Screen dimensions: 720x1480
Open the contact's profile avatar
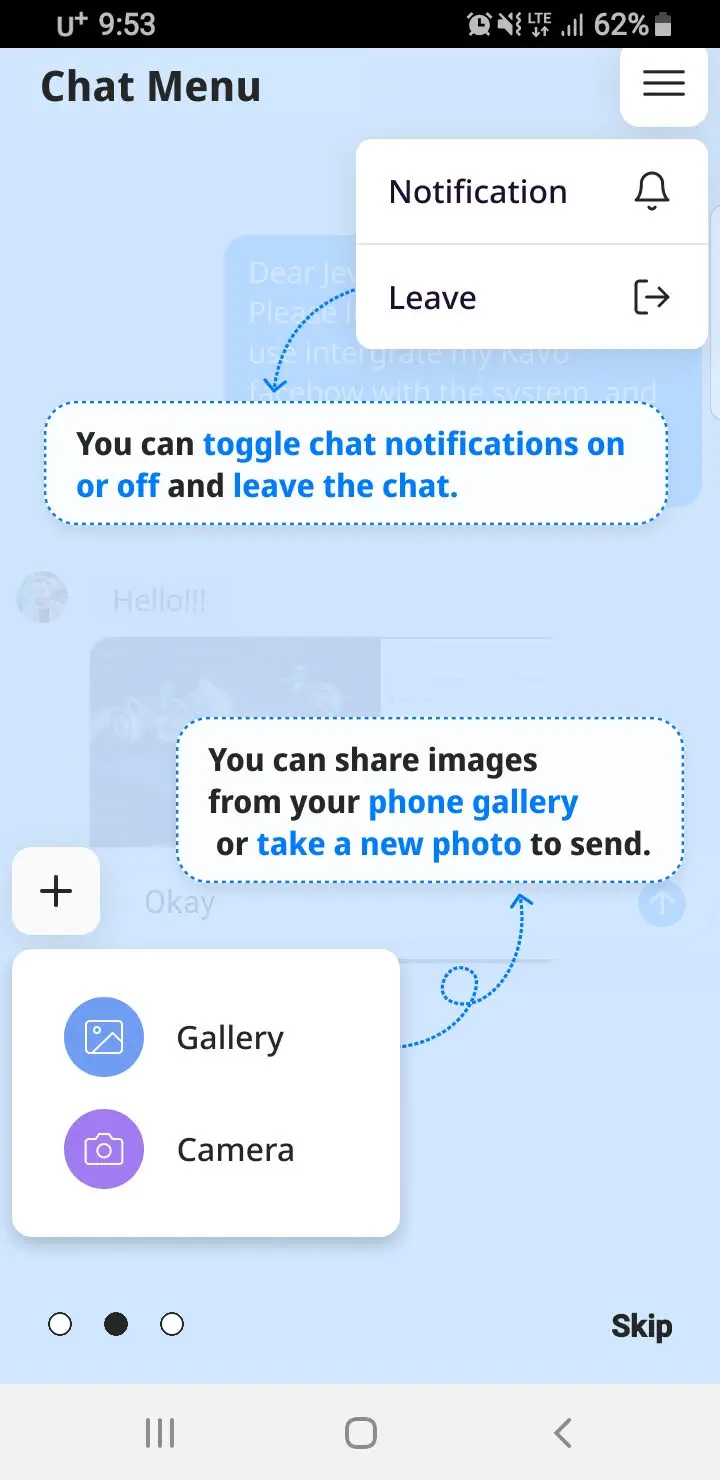pos(42,597)
